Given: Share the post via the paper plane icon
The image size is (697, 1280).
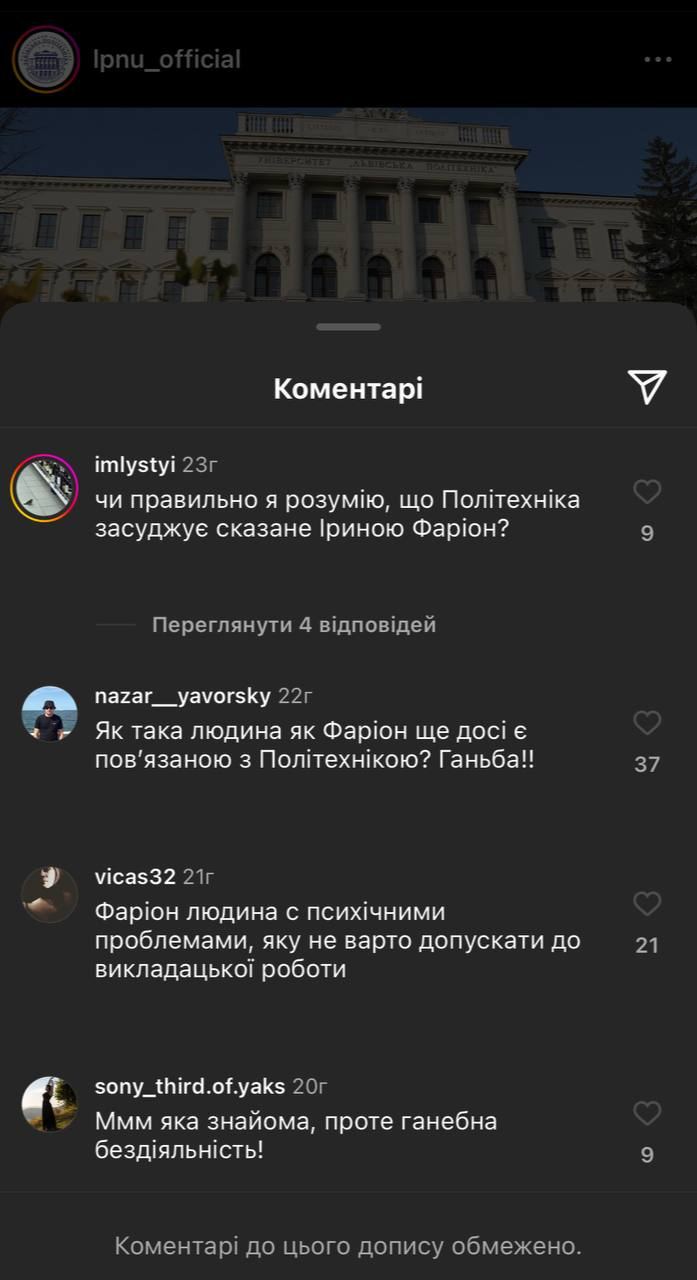Looking at the screenshot, I should point(647,387).
